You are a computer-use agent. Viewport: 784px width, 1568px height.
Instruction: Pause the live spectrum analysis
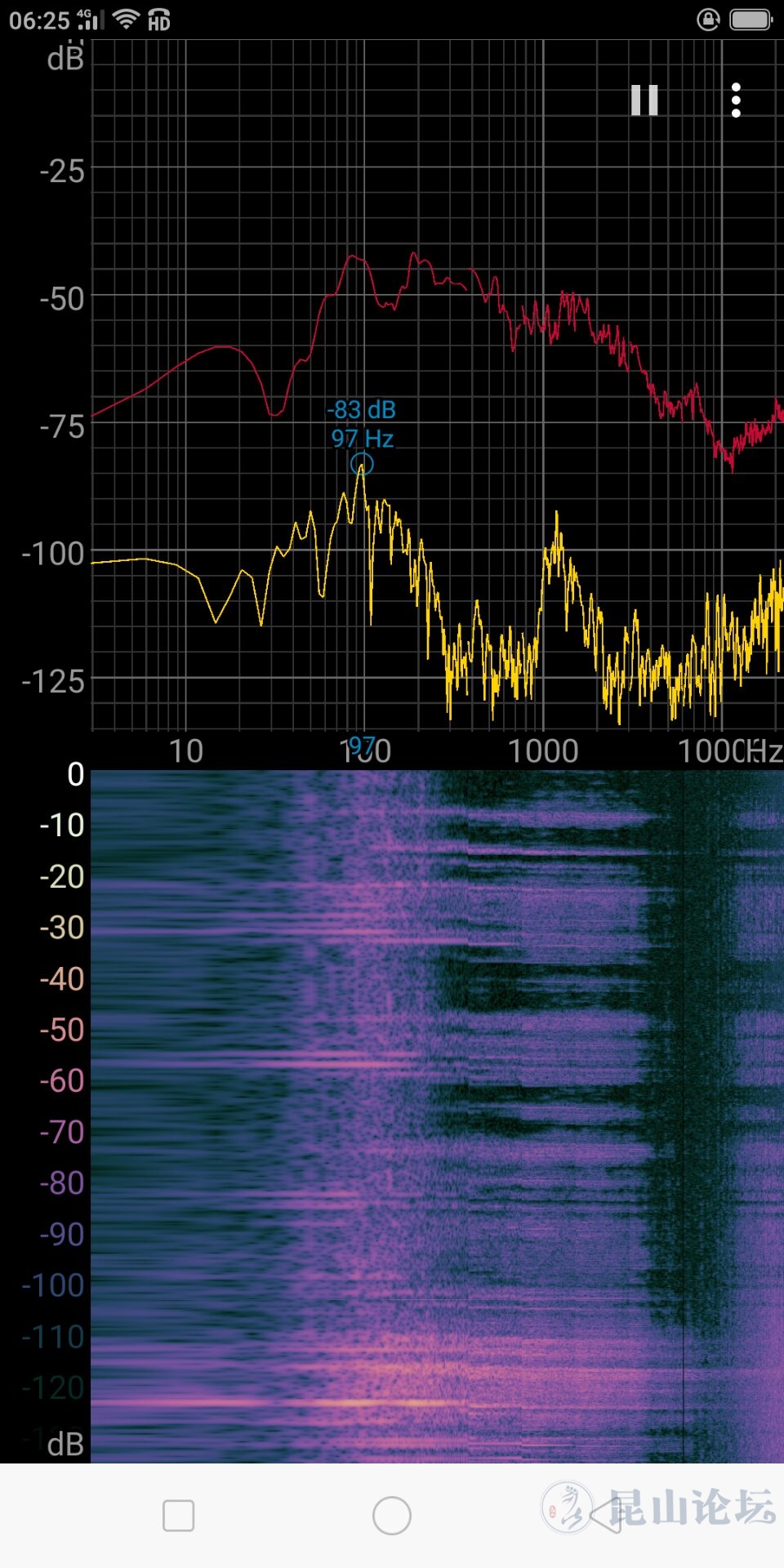coord(644,100)
